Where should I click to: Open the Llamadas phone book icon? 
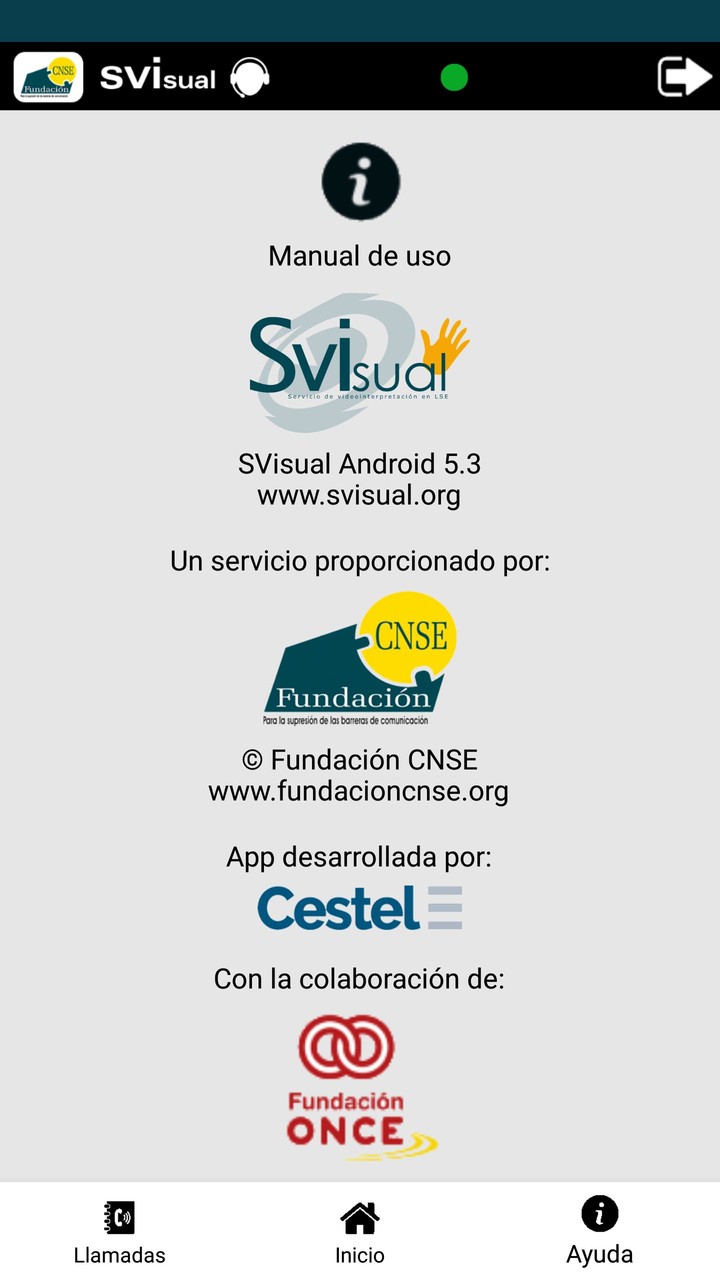pos(119,1218)
